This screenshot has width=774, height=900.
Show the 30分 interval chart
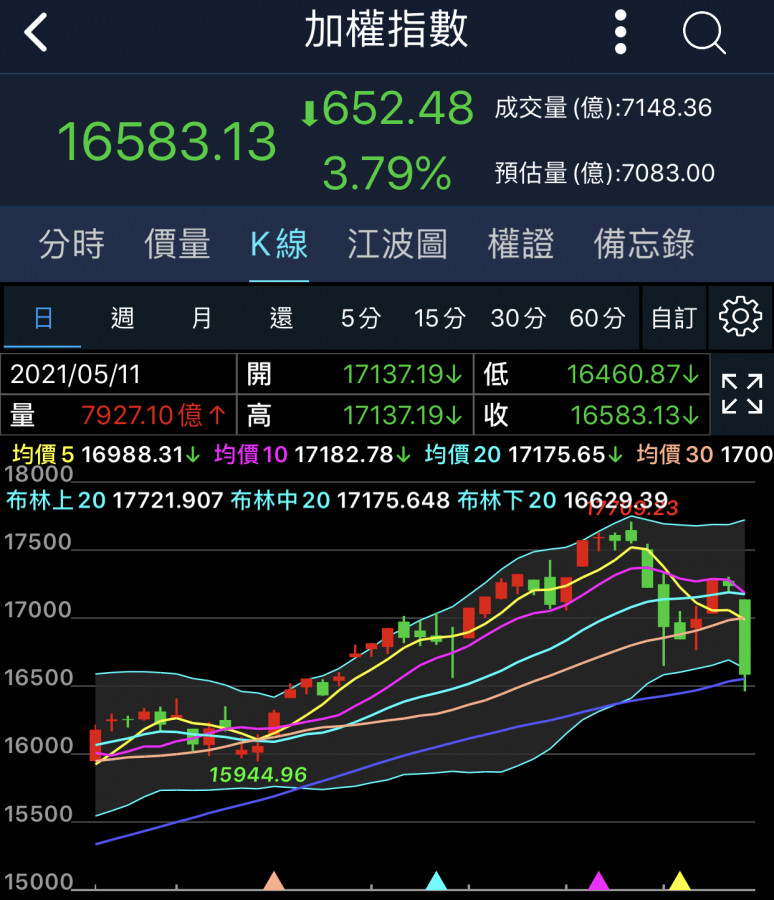point(518,318)
